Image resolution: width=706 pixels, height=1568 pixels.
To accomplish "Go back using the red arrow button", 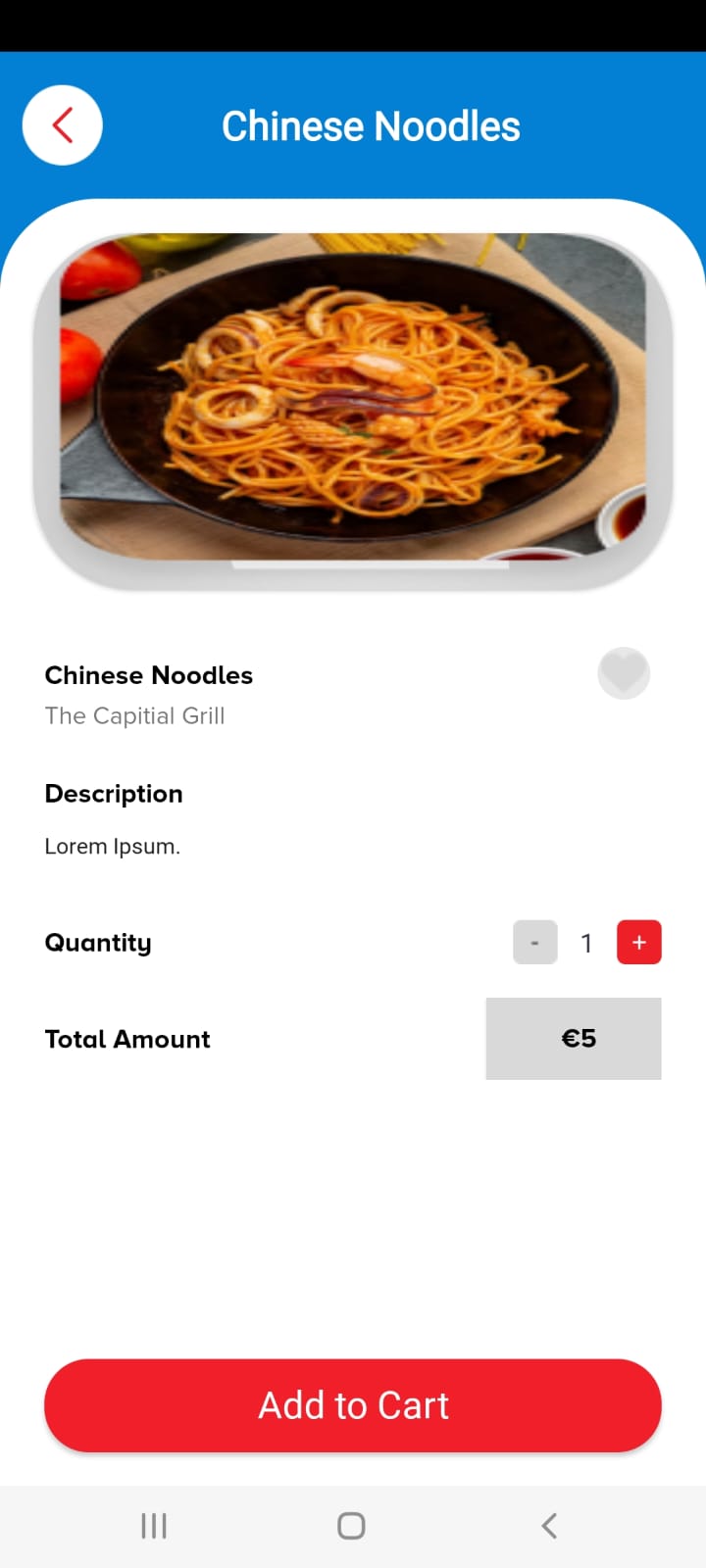I will pos(63,125).
